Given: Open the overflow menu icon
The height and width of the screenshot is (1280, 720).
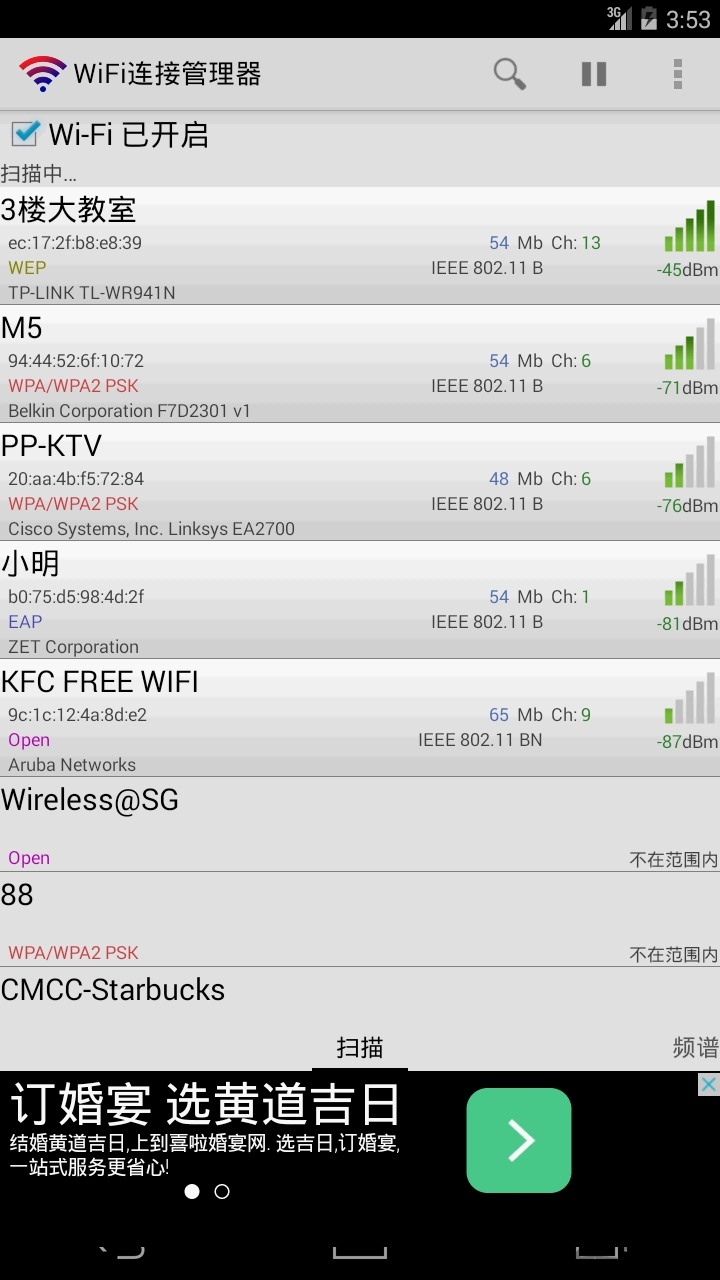Looking at the screenshot, I should pyautogui.click(x=677, y=72).
